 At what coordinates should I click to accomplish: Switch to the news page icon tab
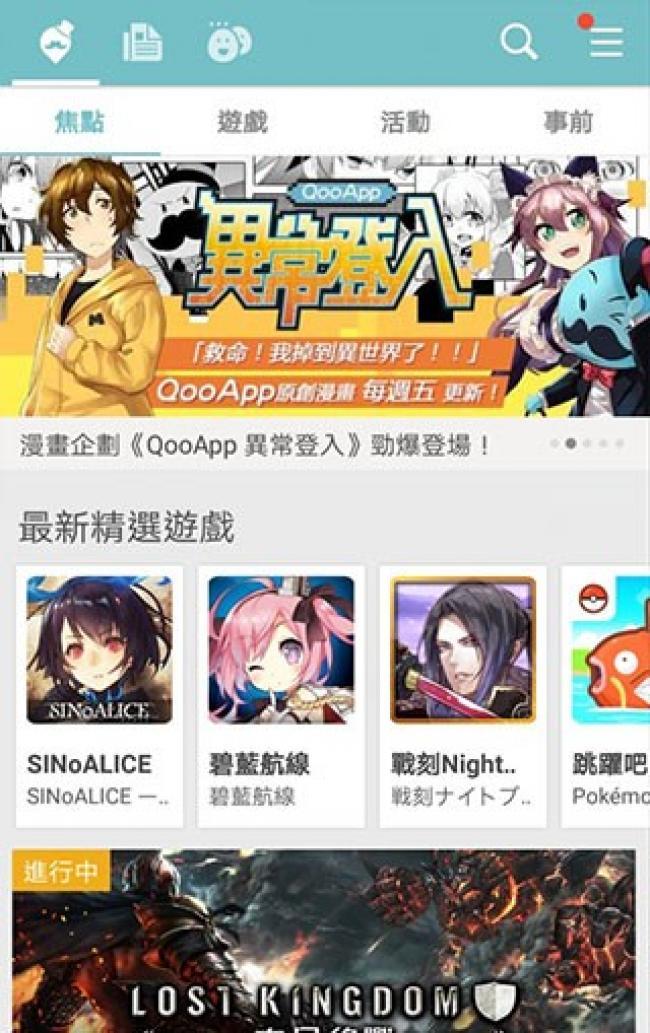click(142, 43)
